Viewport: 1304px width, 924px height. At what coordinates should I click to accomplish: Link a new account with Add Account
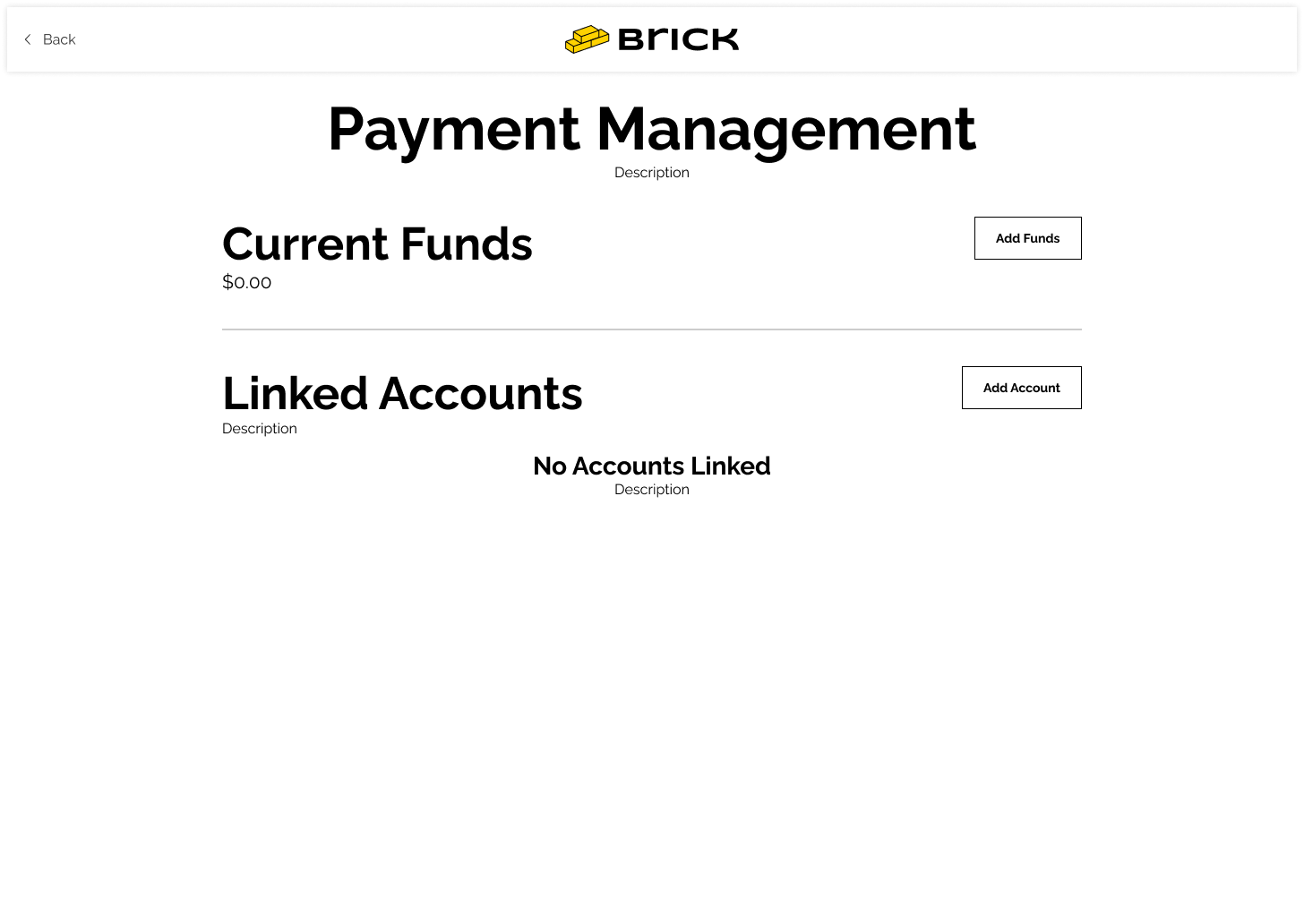click(x=1021, y=388)
